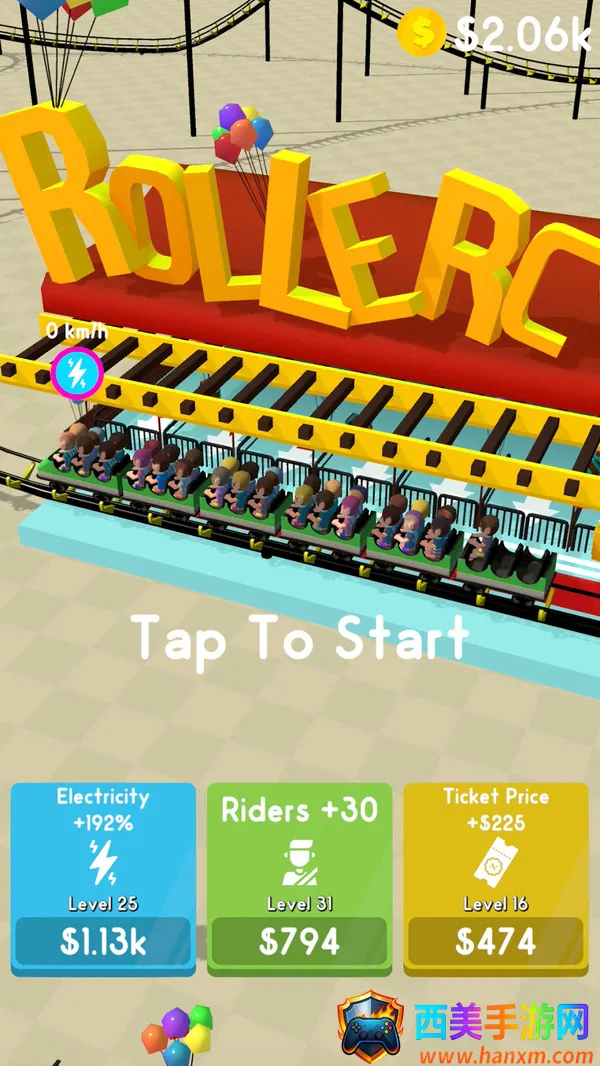Buy the Riders +30 upgrade
The width and height of the screenshot is (600, 1066).
299,941
